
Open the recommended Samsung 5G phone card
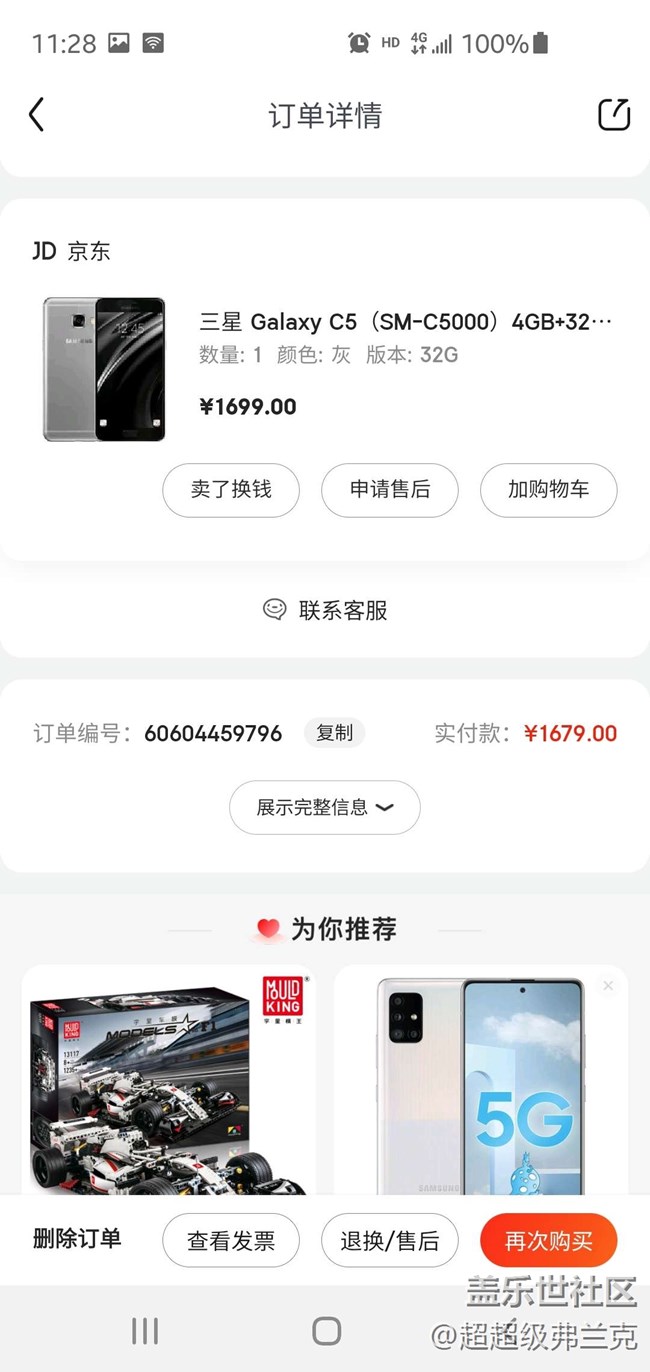point(480,1080)
